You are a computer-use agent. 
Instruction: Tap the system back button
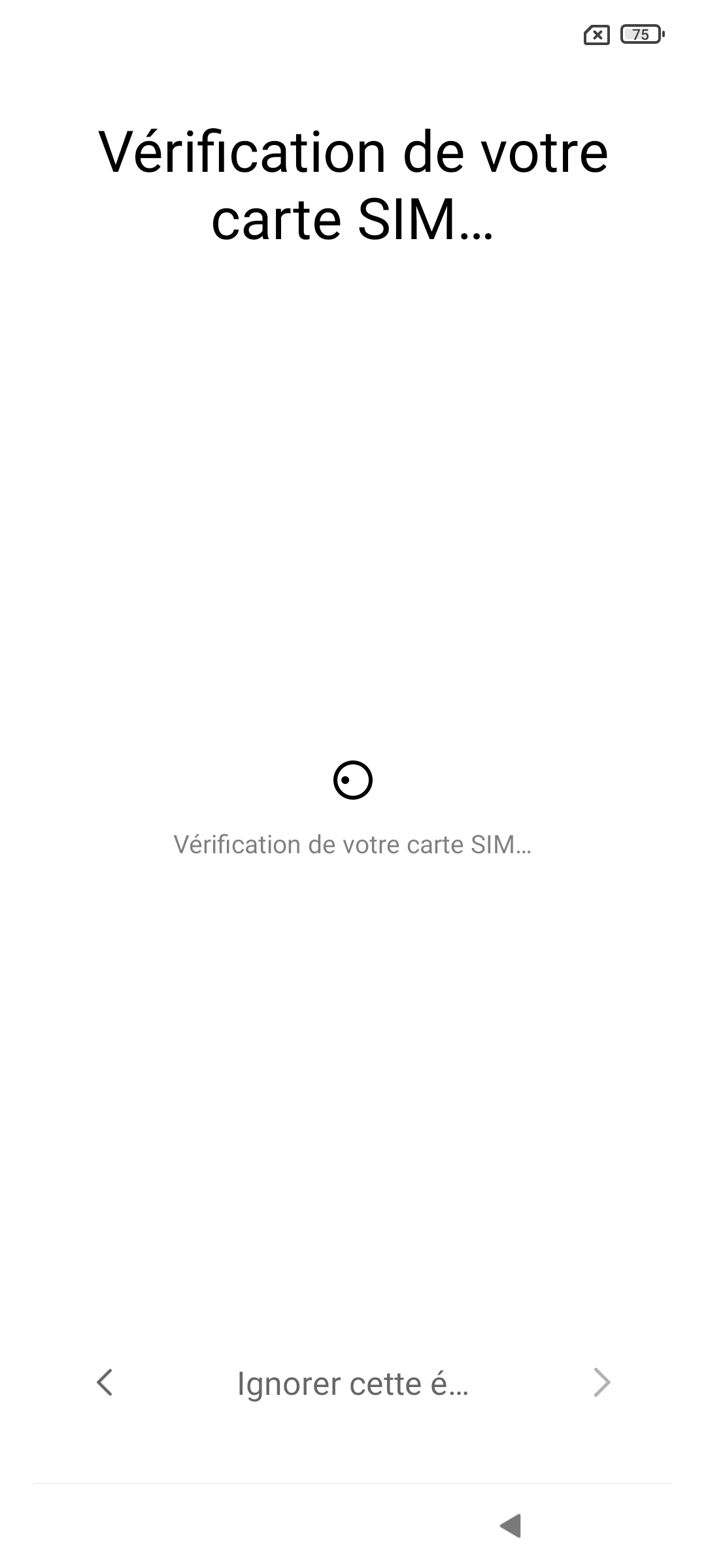[511, 1526]
